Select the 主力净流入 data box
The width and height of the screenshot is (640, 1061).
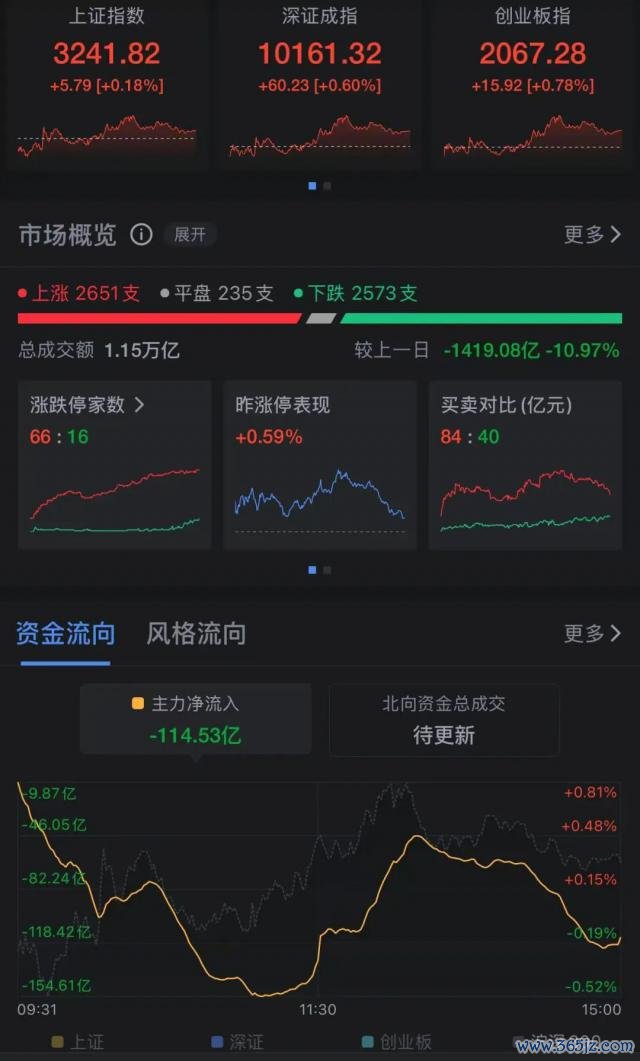point(196,719)
